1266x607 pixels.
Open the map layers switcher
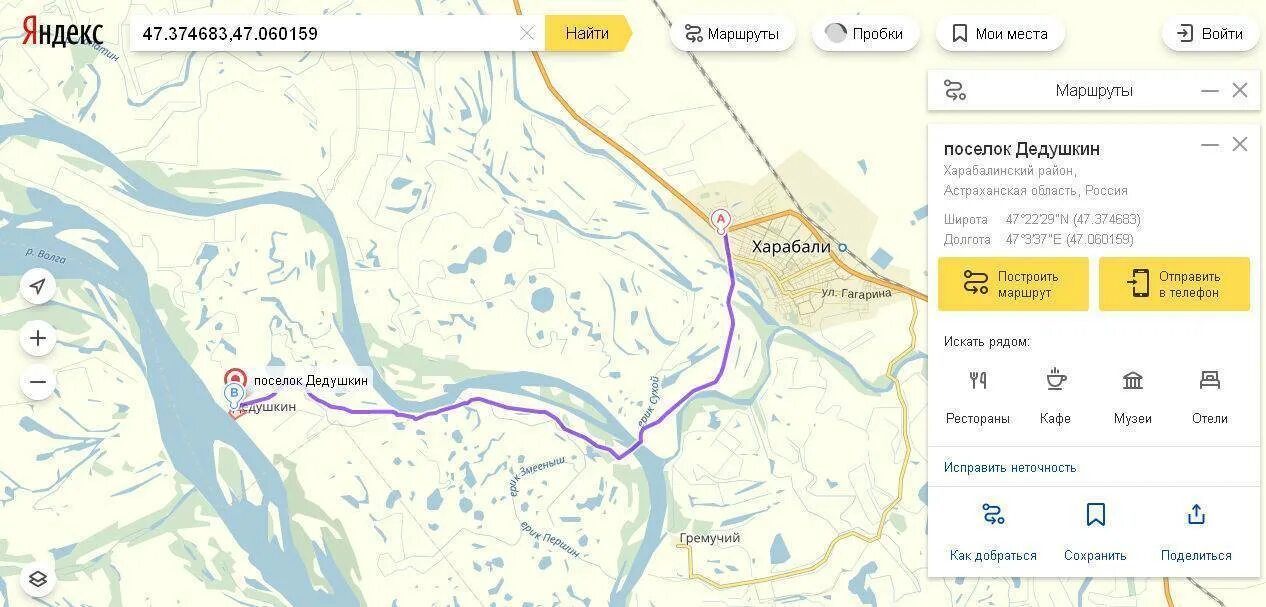(x=38, y=579)
